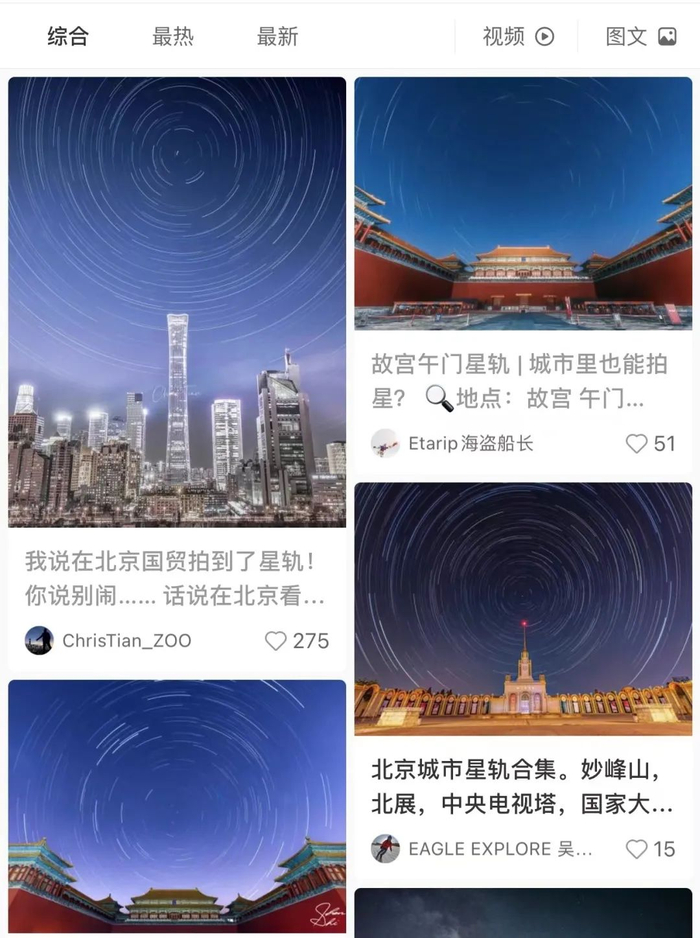The image size is (700, 938).
Task: Select the 最新 sorting tab
Action: click(277, 37)
